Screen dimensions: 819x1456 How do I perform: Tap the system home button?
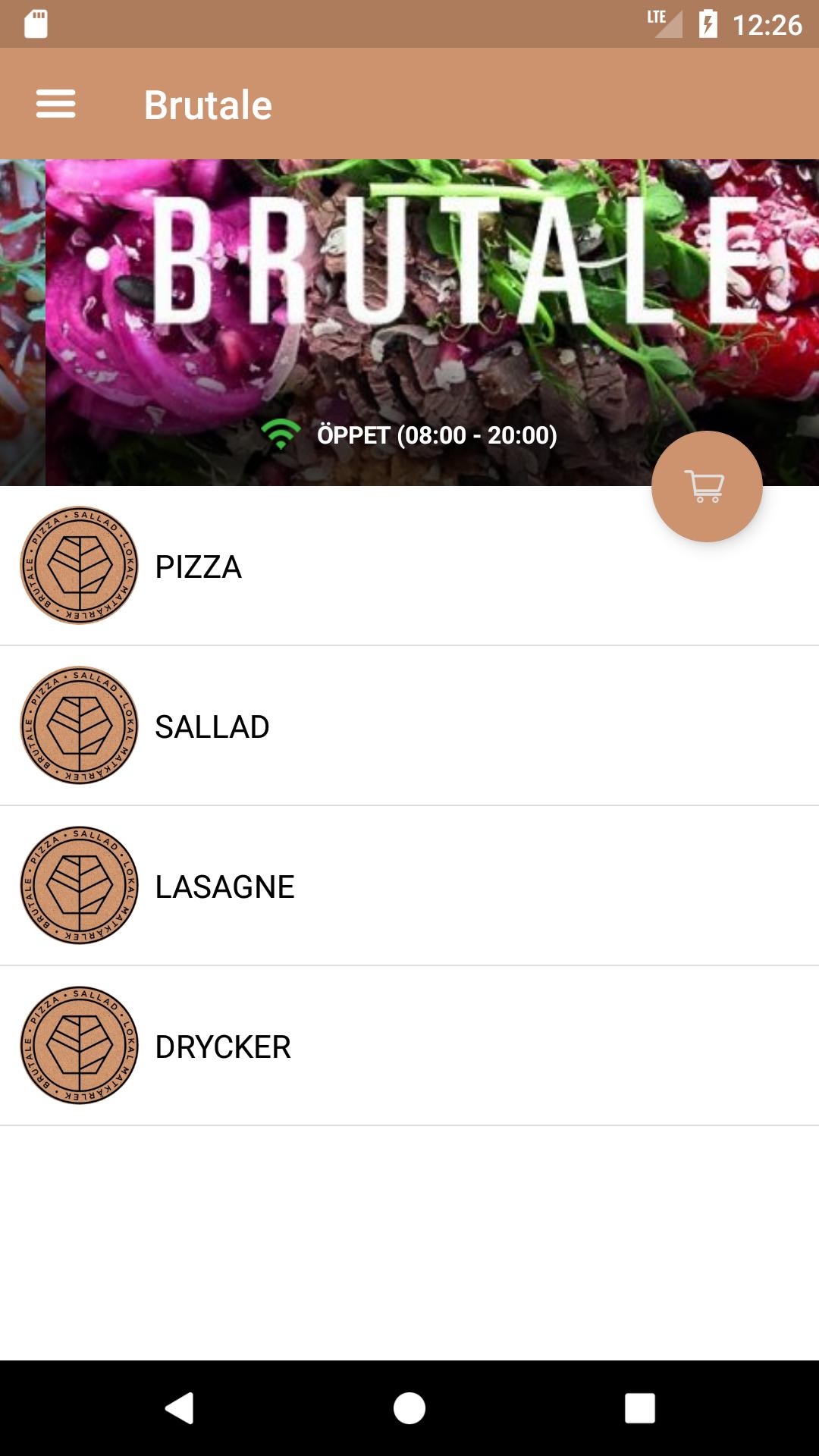coord(409,1408)
